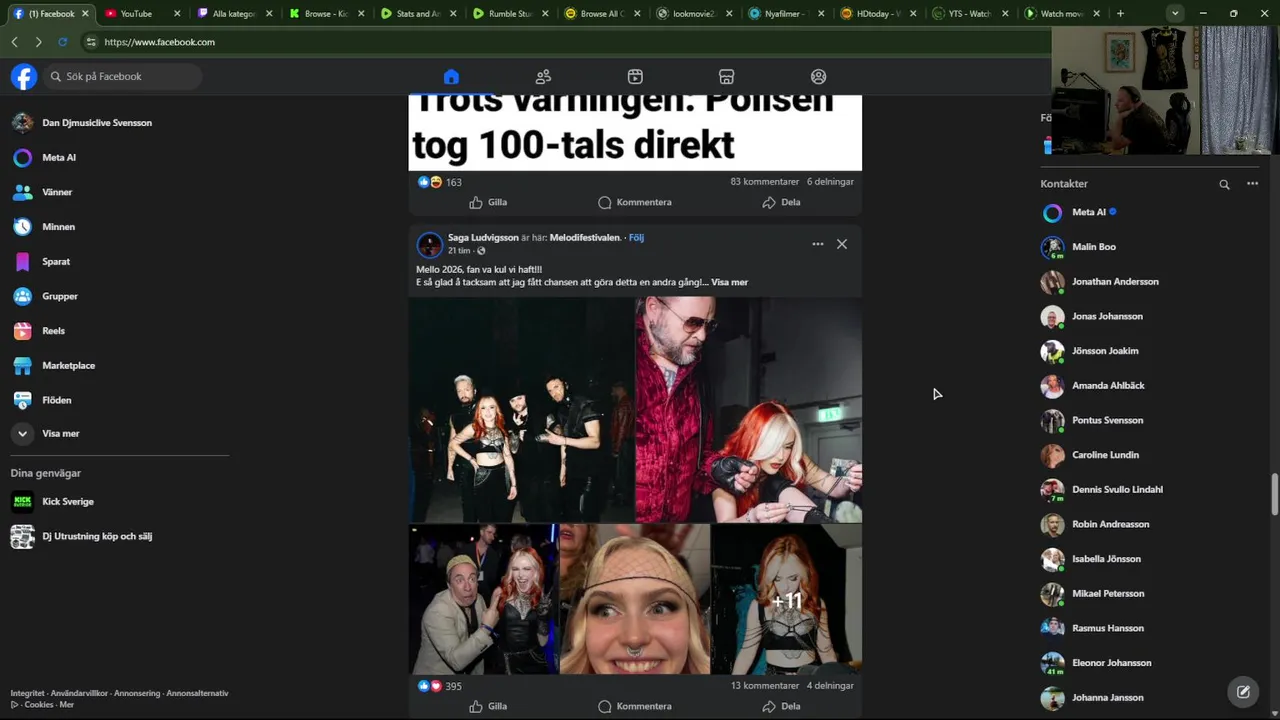Open the Kick Sverige shortcut

tap(67, 502)
